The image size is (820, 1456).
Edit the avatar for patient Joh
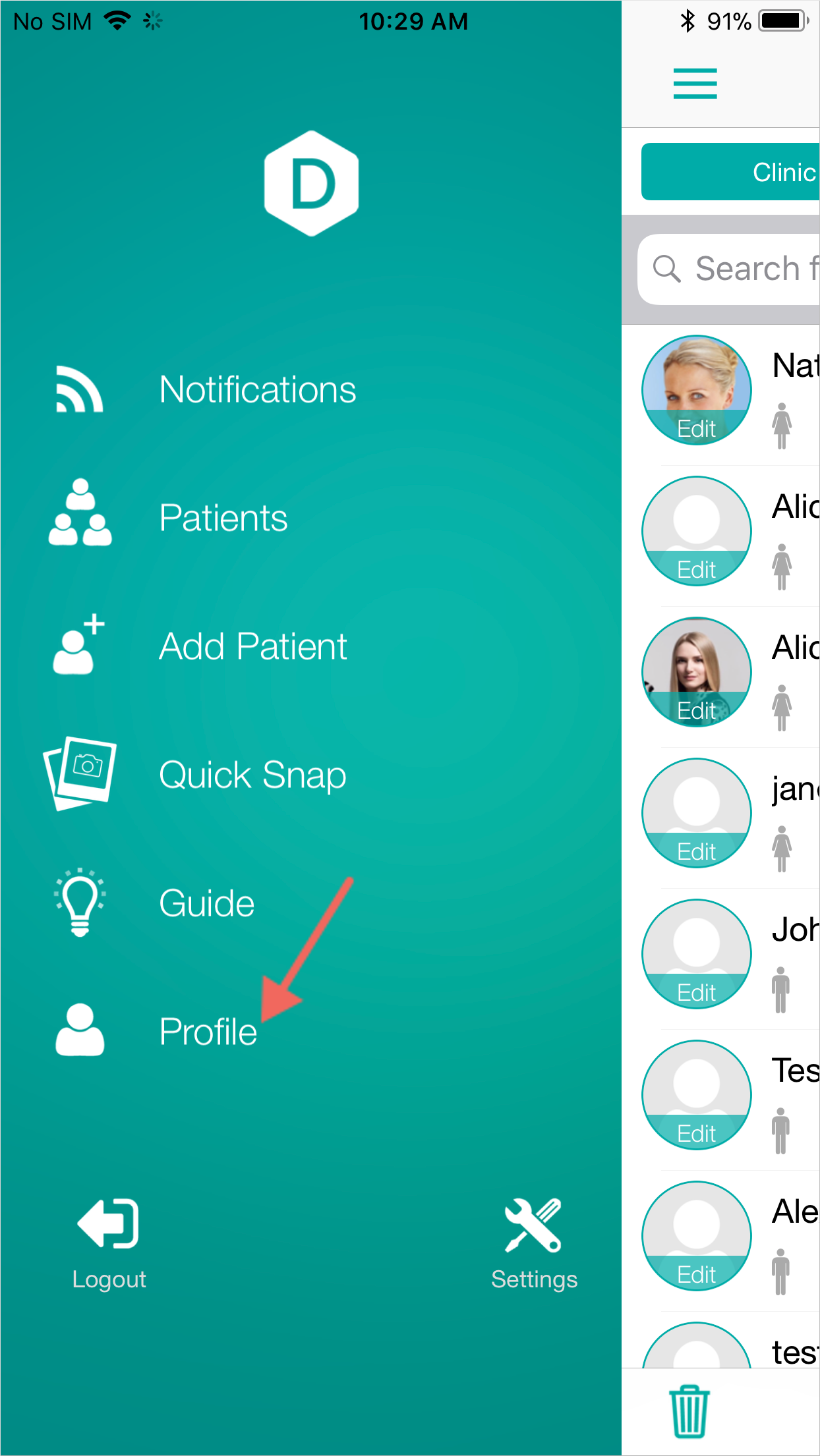click(x=696, y=992)
